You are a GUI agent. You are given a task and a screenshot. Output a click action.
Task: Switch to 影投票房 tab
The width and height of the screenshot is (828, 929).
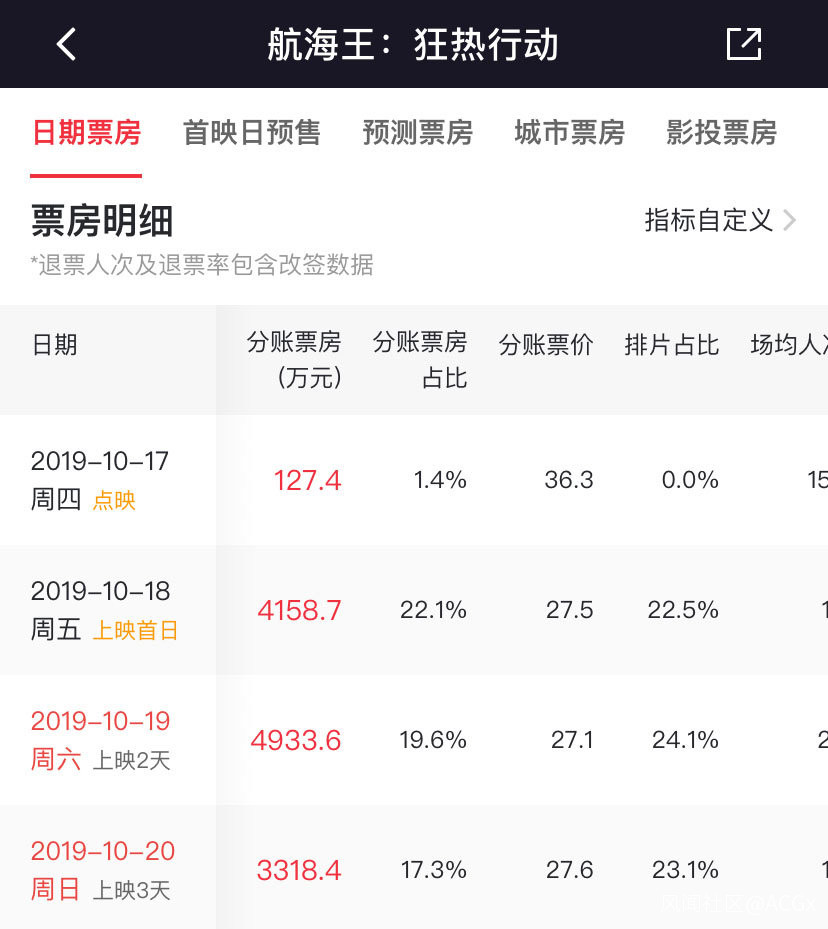point(721,132)
